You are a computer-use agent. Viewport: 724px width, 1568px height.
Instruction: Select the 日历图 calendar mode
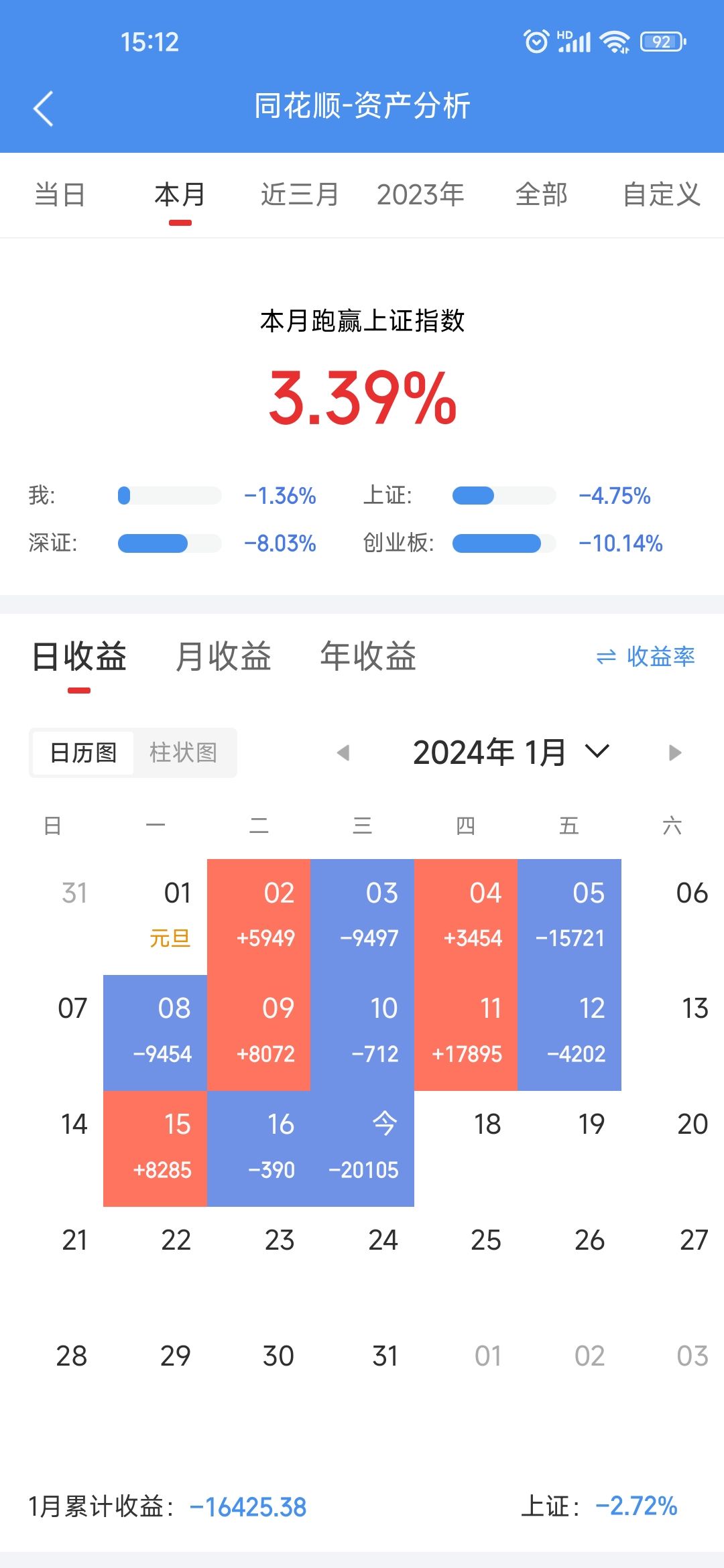[x=83, y=753]
